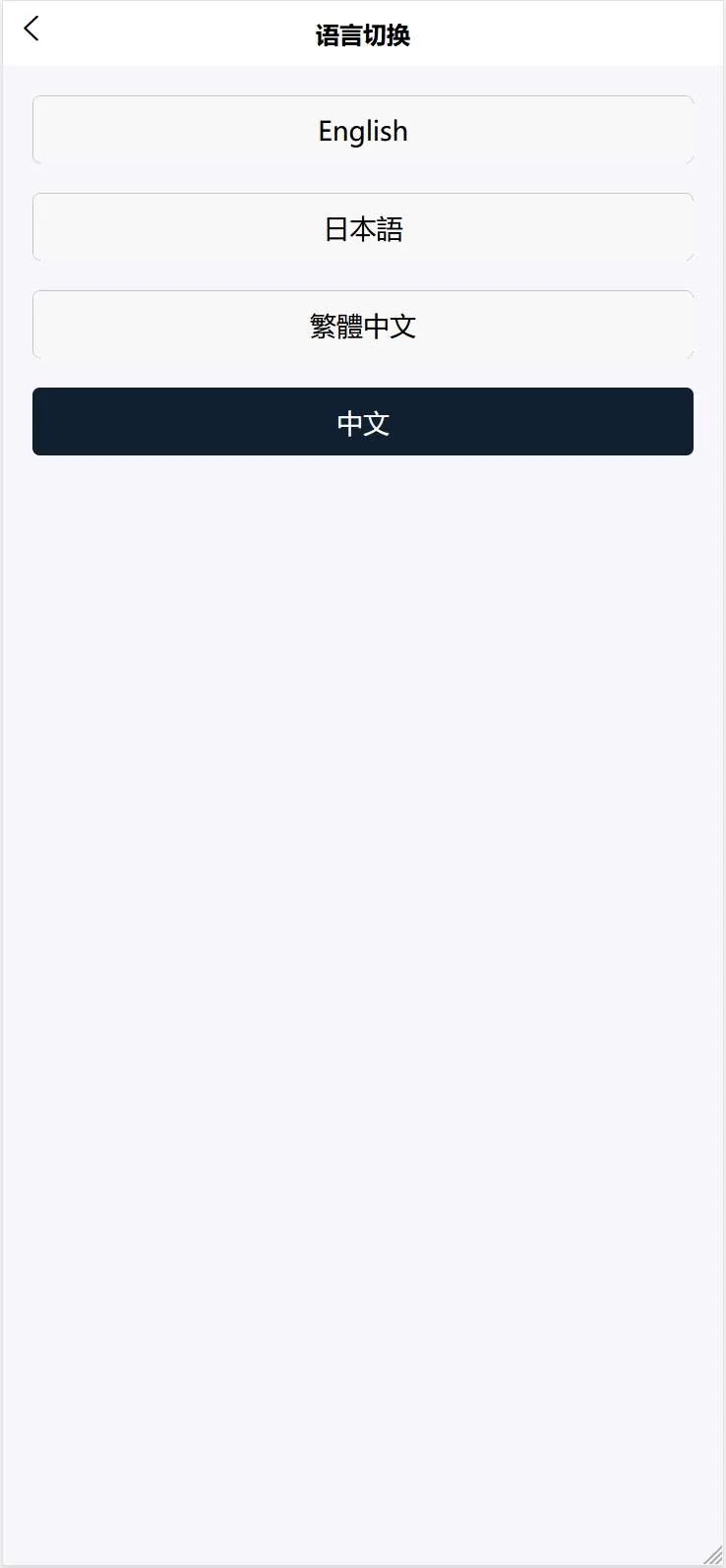Select English as the language
The width and height of the screenshot is (726, 1568).
point(362,130)
